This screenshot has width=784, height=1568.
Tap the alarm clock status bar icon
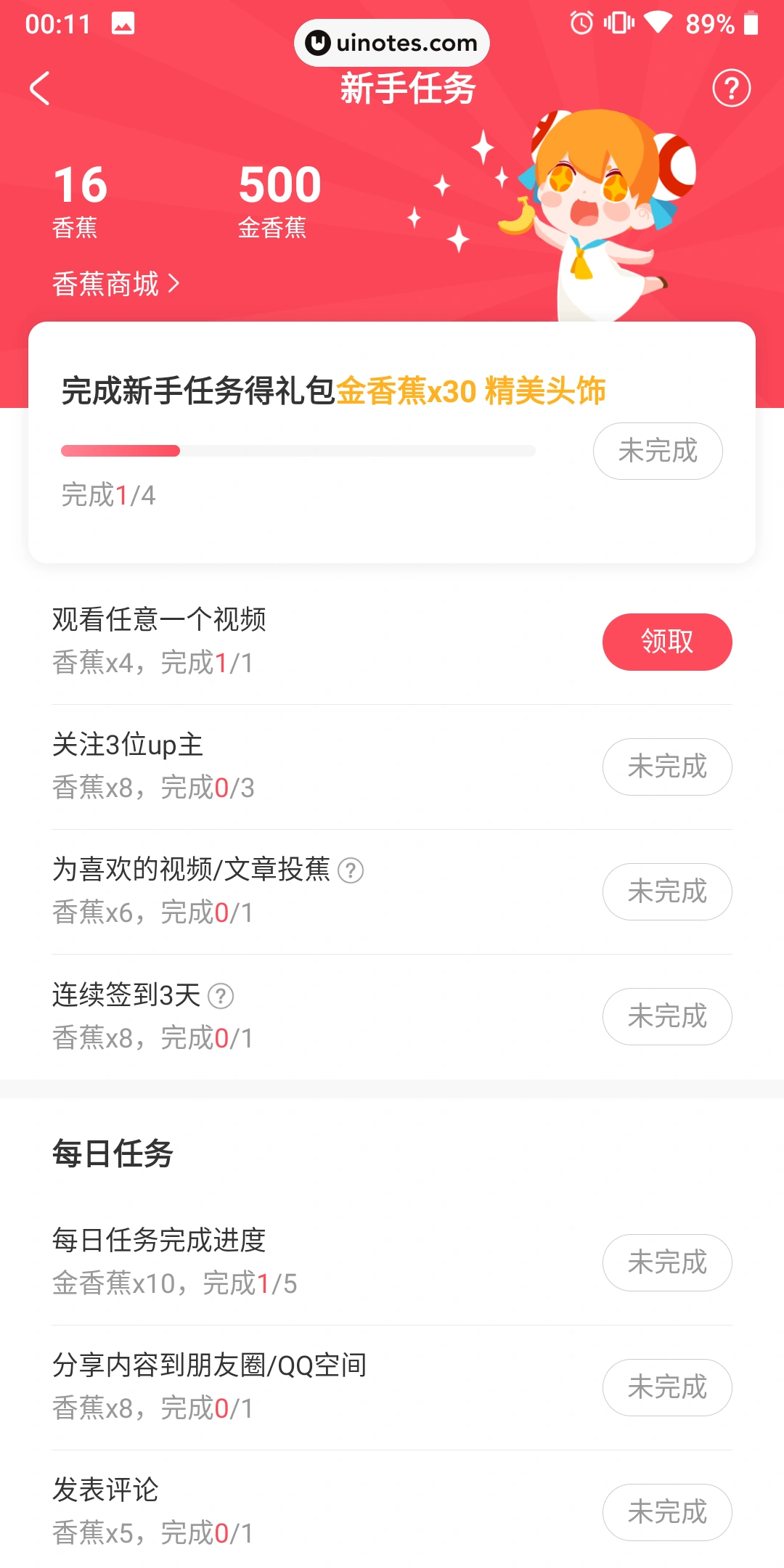(x=581, y=23)
